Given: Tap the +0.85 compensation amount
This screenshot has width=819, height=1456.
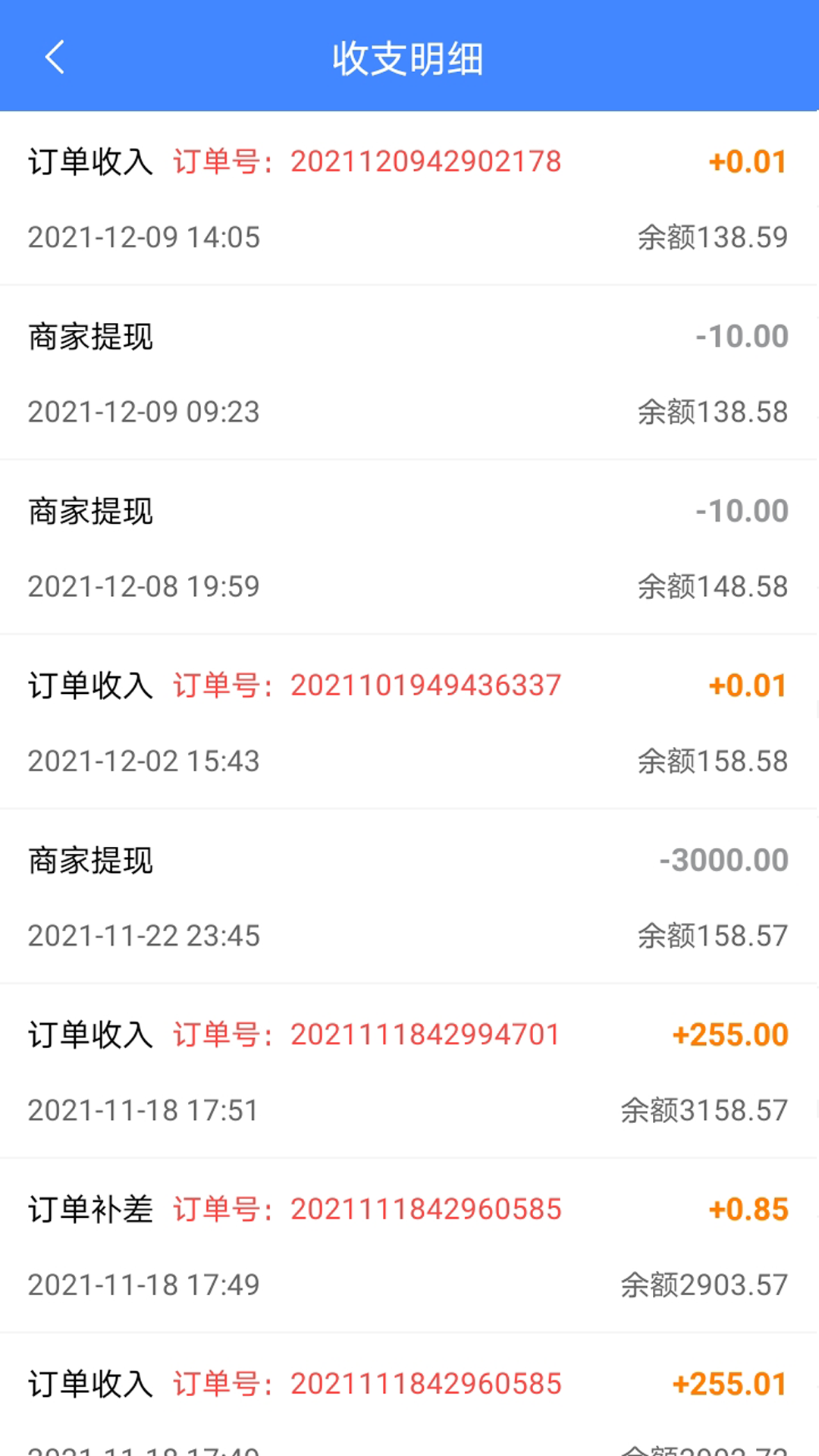Looking at the screenshot, I should 746,1208.
